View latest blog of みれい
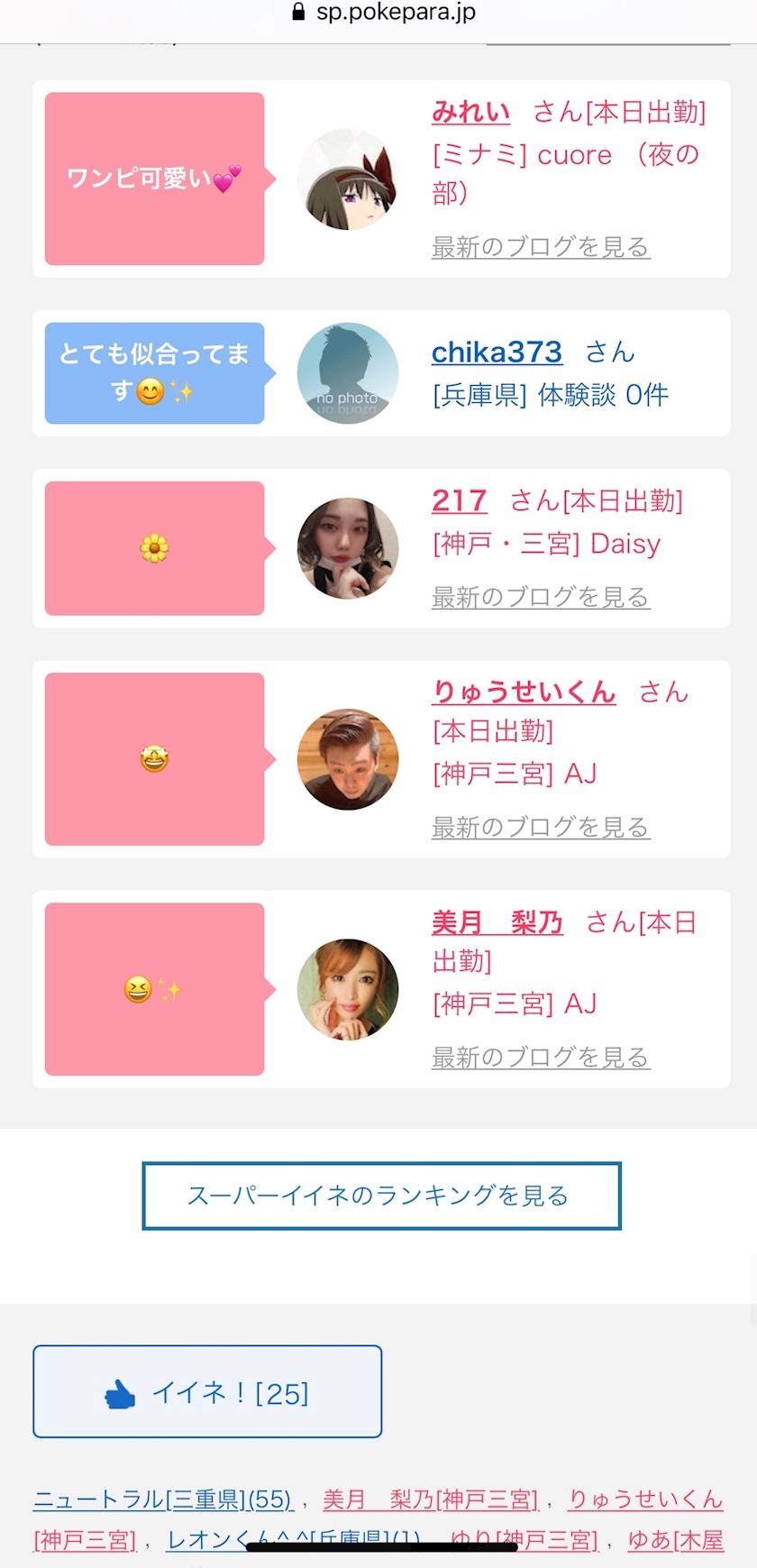This screenshot has width=757, height=1568. point(541,246)
